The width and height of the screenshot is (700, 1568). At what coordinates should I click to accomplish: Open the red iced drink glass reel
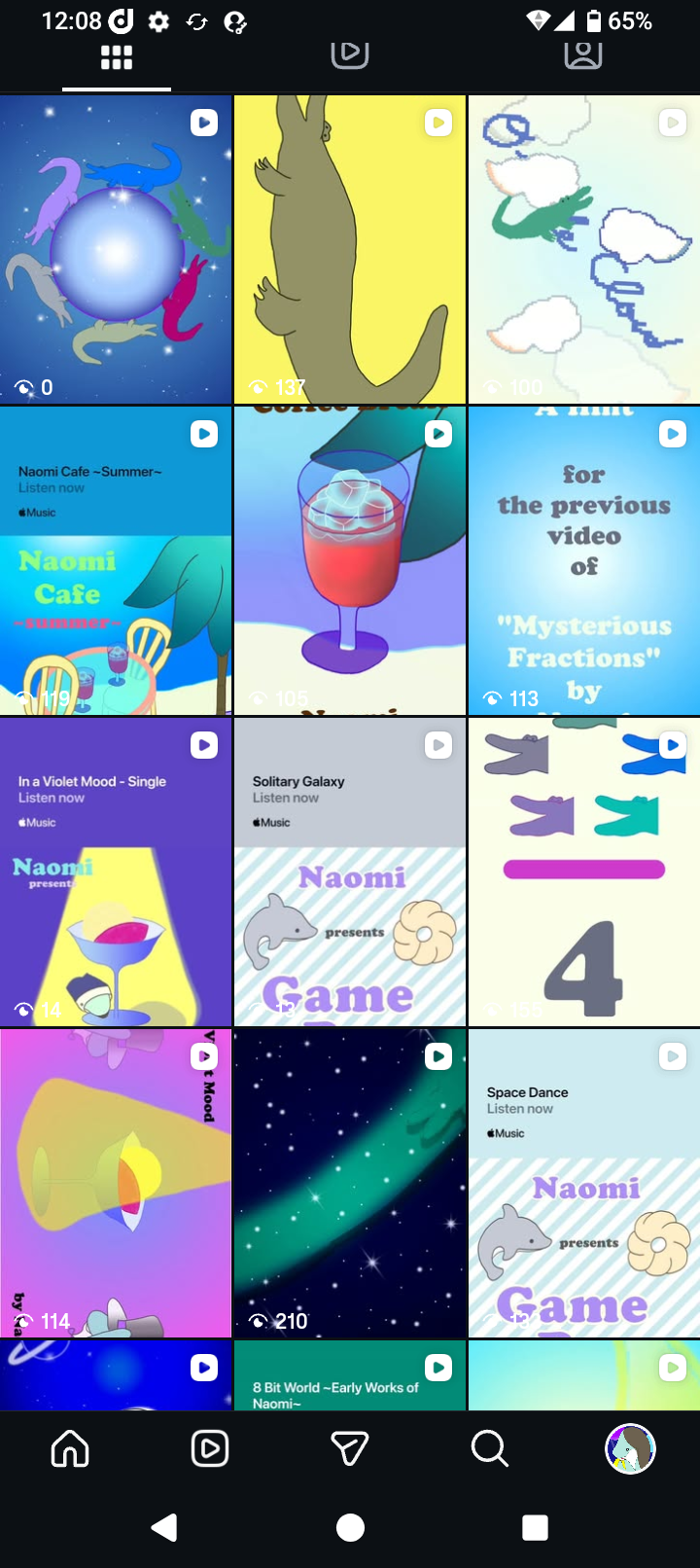click(350, 561)
